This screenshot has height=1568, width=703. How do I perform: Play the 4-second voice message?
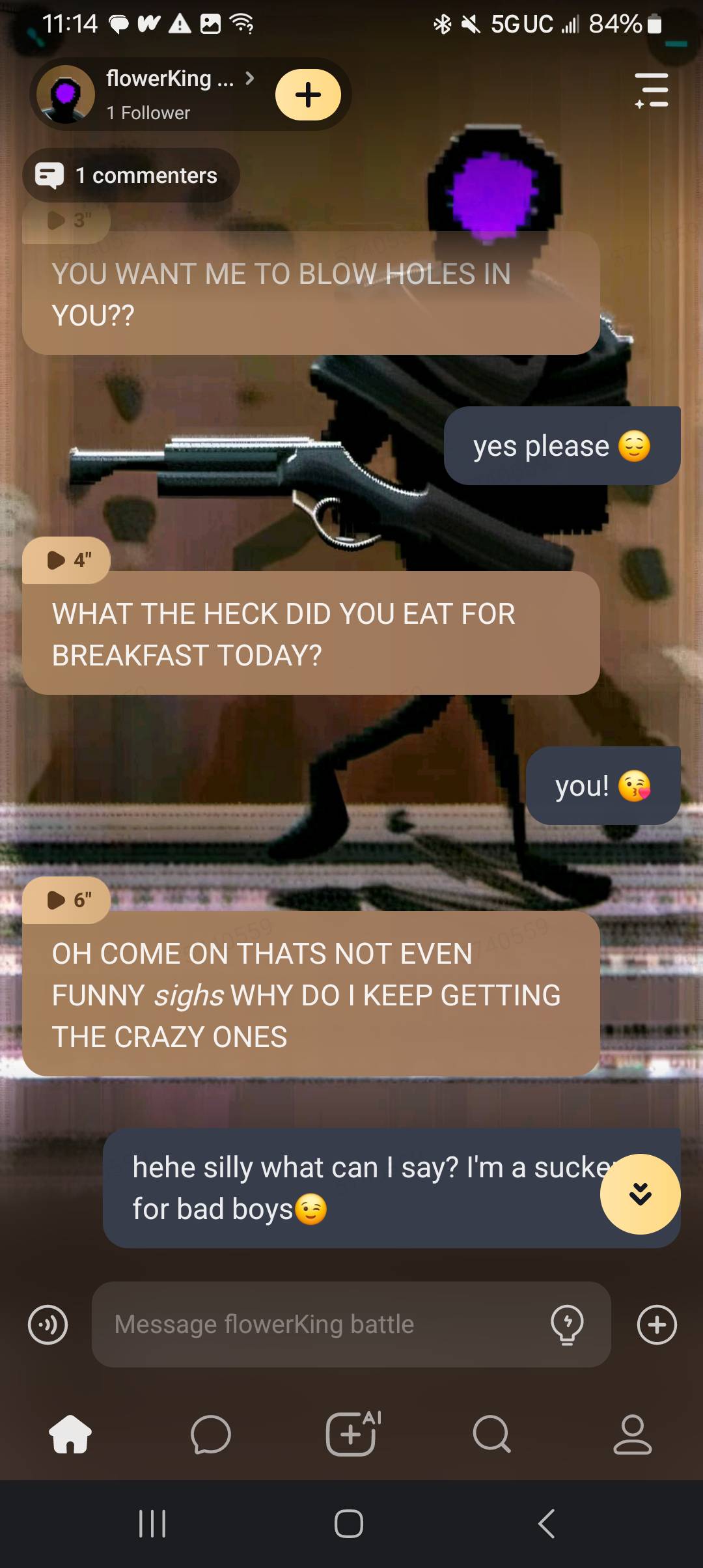(x=67, y=560)
